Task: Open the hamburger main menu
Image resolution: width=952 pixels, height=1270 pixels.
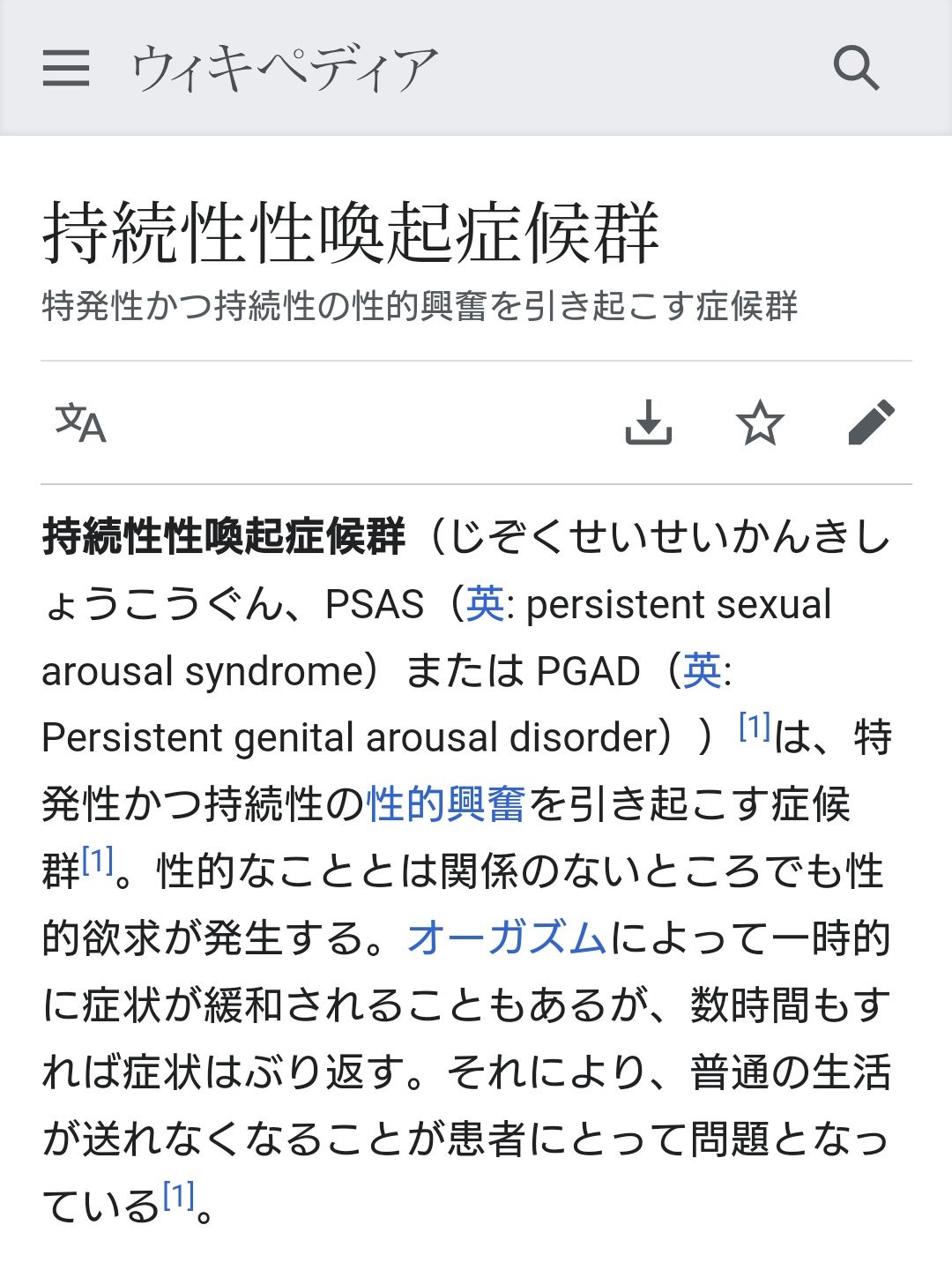Action: pyautogui.click(x=66, y=68)
